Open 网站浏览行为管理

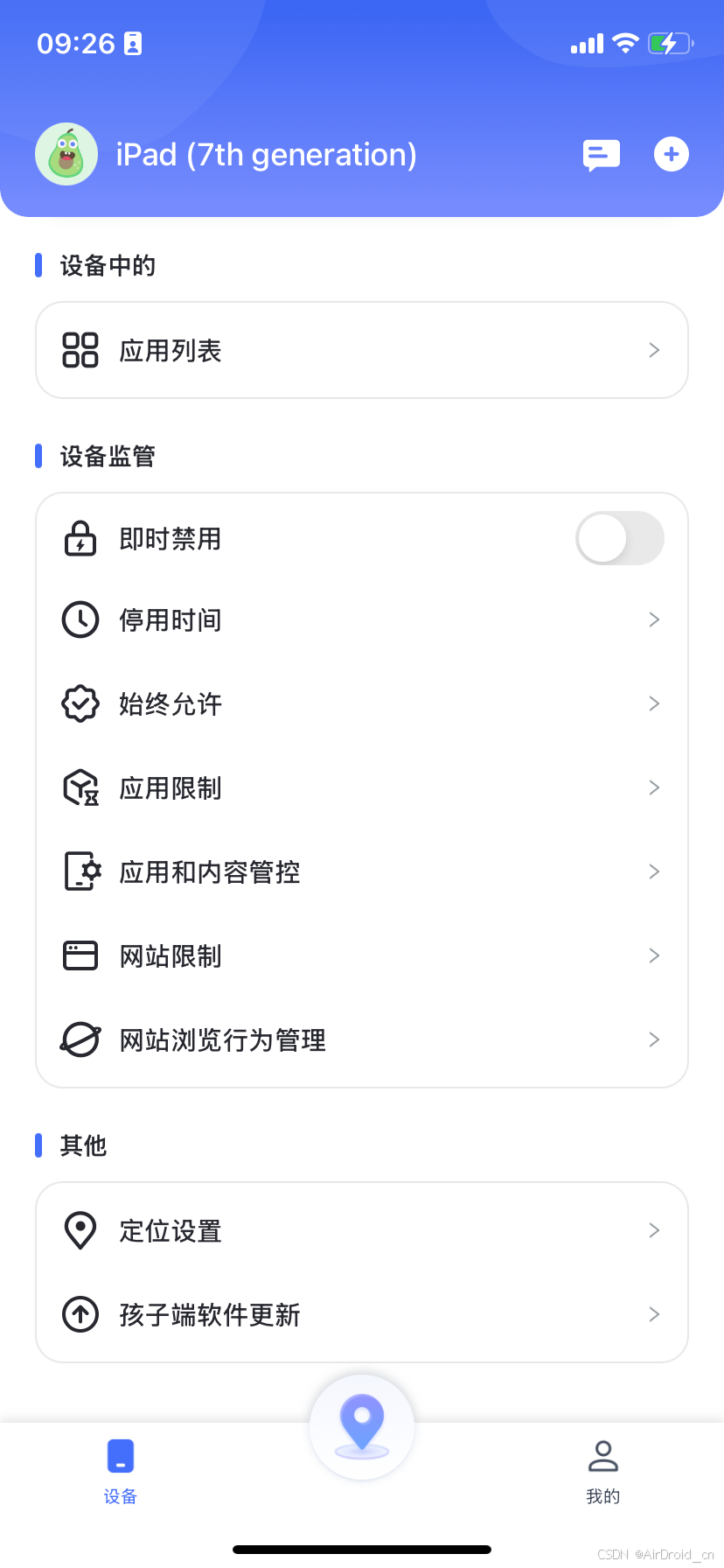coord(362,1040)
